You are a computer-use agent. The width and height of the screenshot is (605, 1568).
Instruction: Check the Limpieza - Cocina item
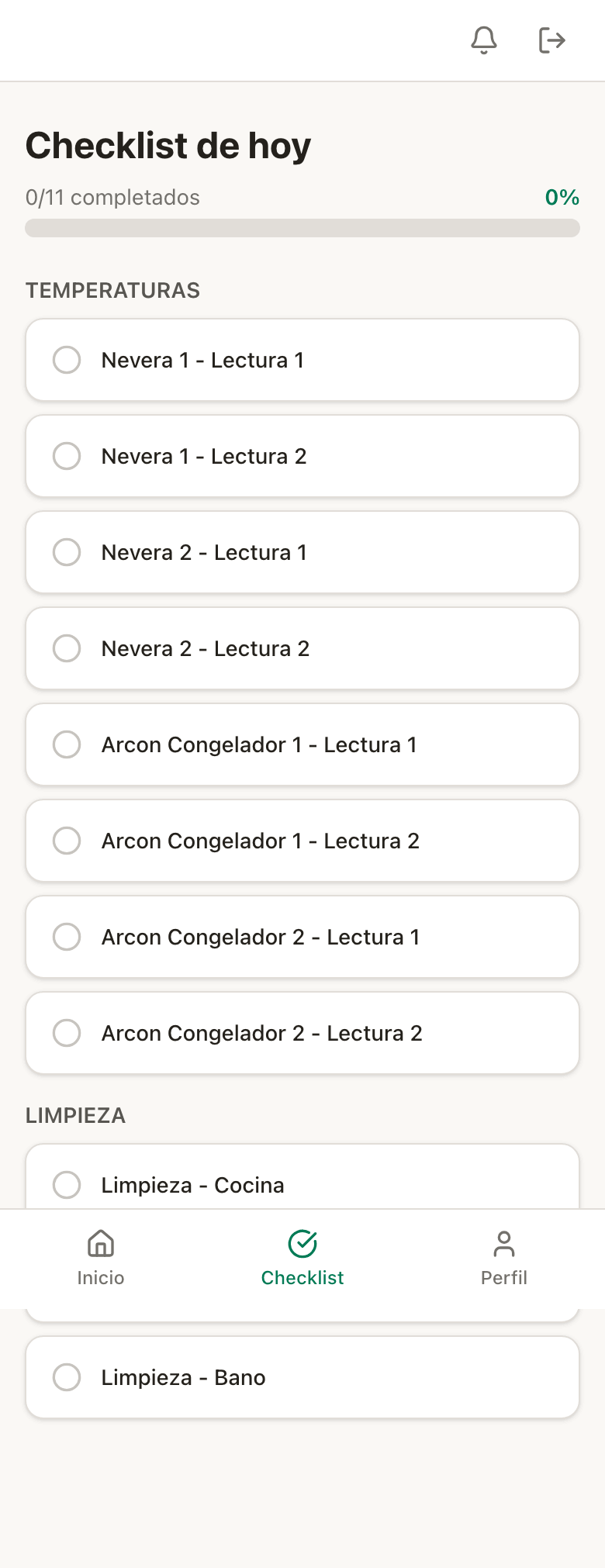point(67,1185)
